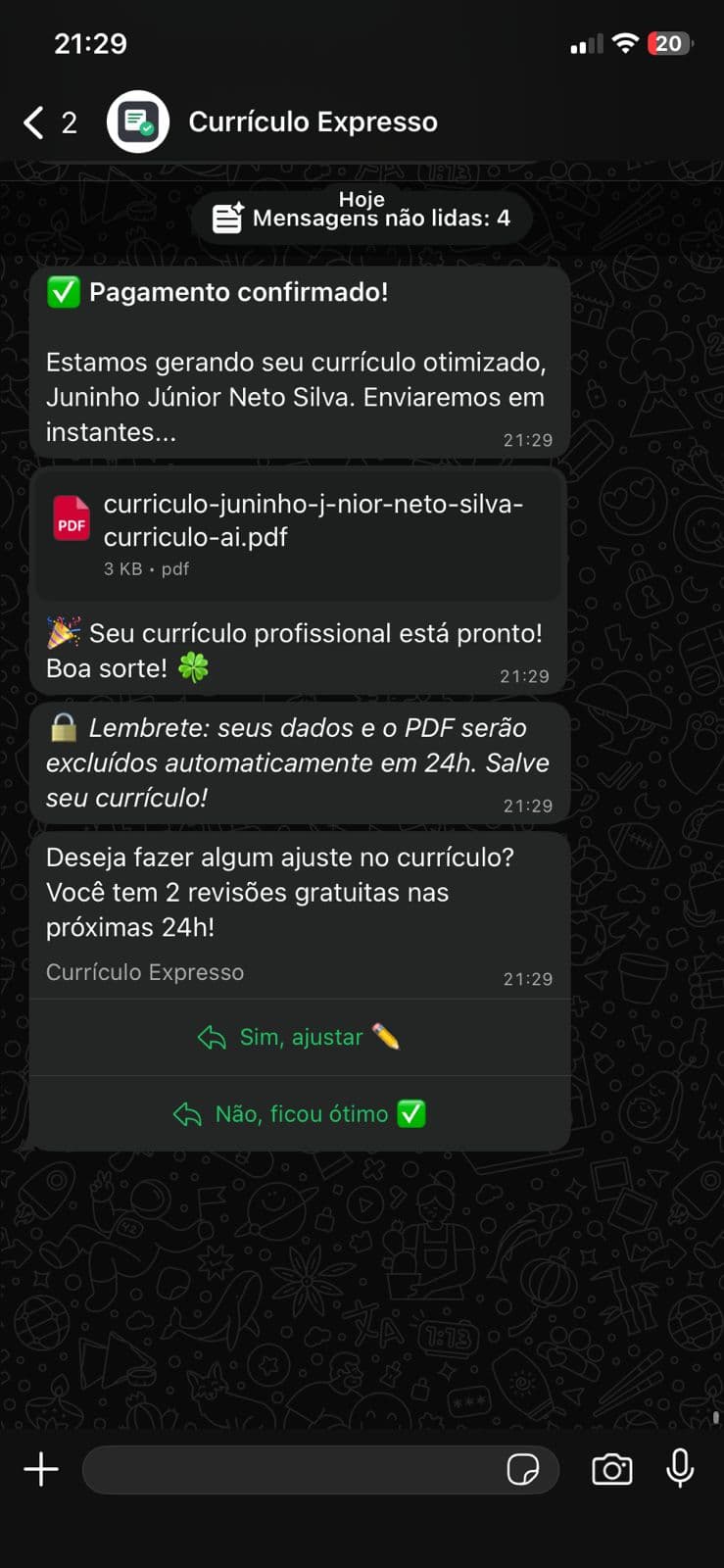Tap the Wi-Fi indicator in the status bar
This screenshot has width=724, height=1568.
[x=624, y=43]
